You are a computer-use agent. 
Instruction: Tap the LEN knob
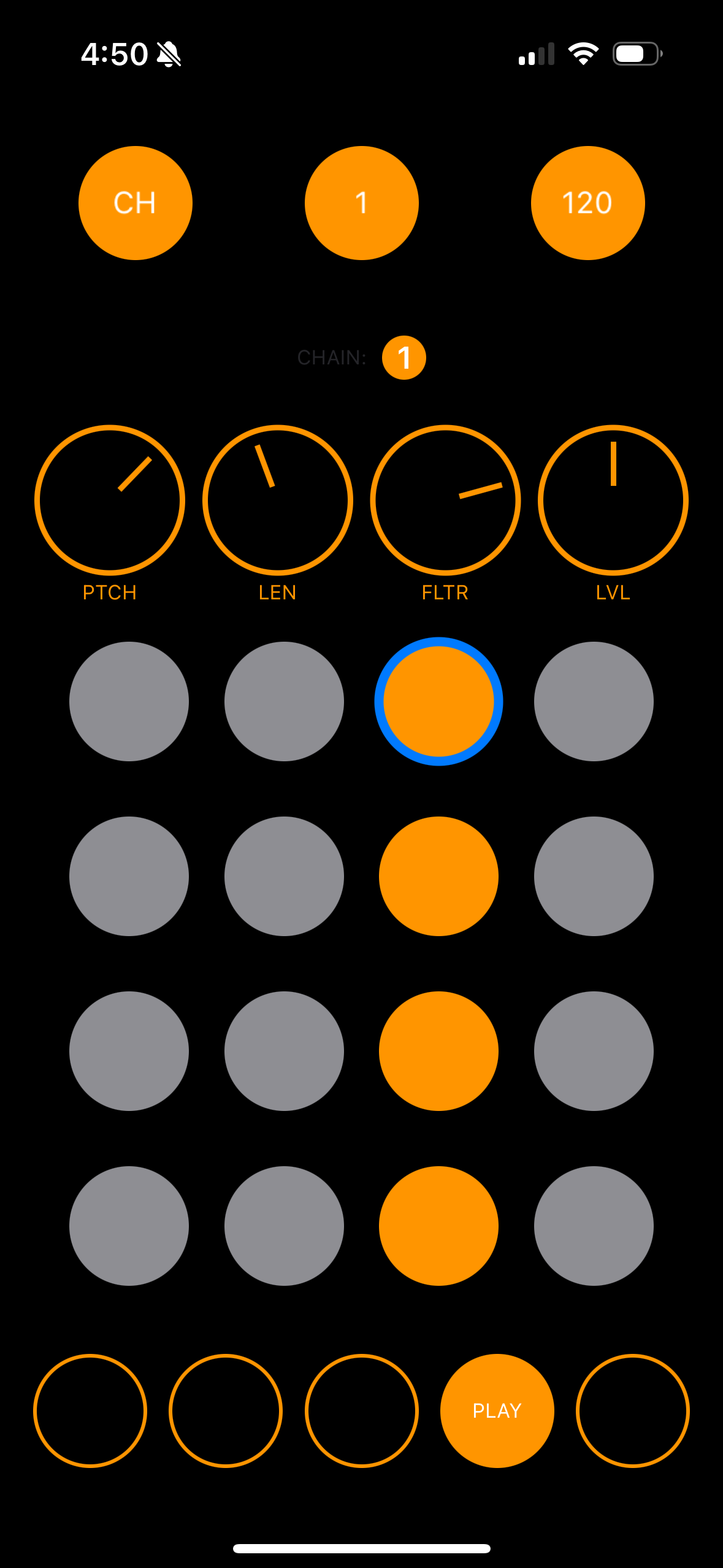coord(277,499)
